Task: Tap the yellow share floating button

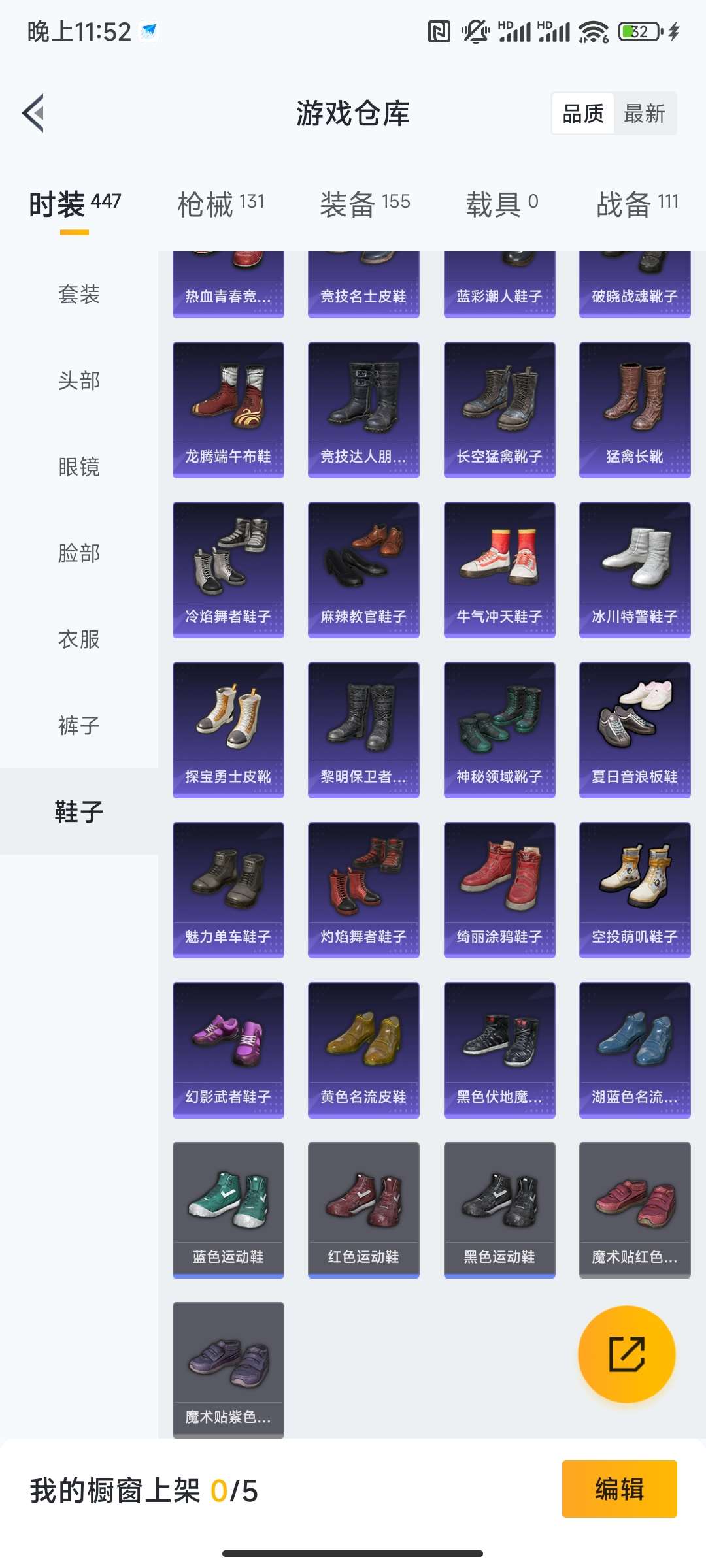Action: 626,1354
